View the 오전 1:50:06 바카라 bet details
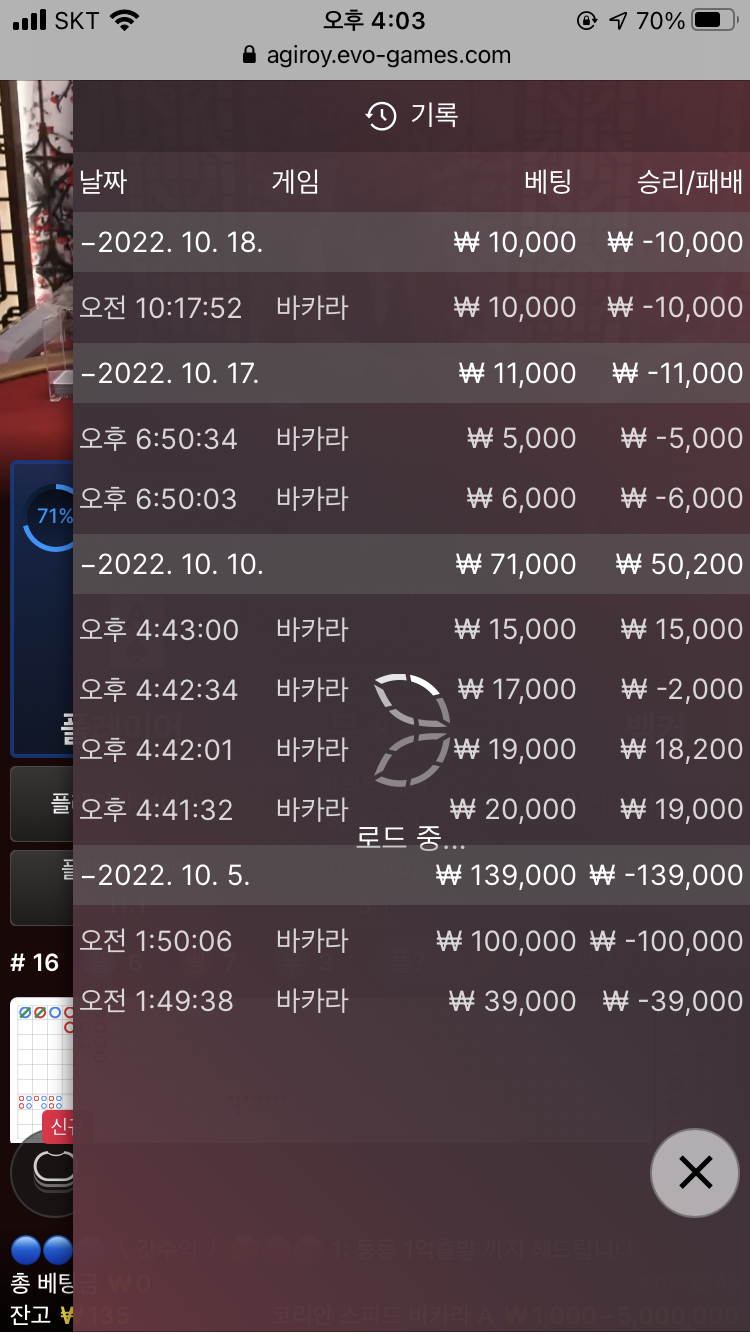Image resolution: width=750 pixels, height=1334 pixels. pos(411,941)
